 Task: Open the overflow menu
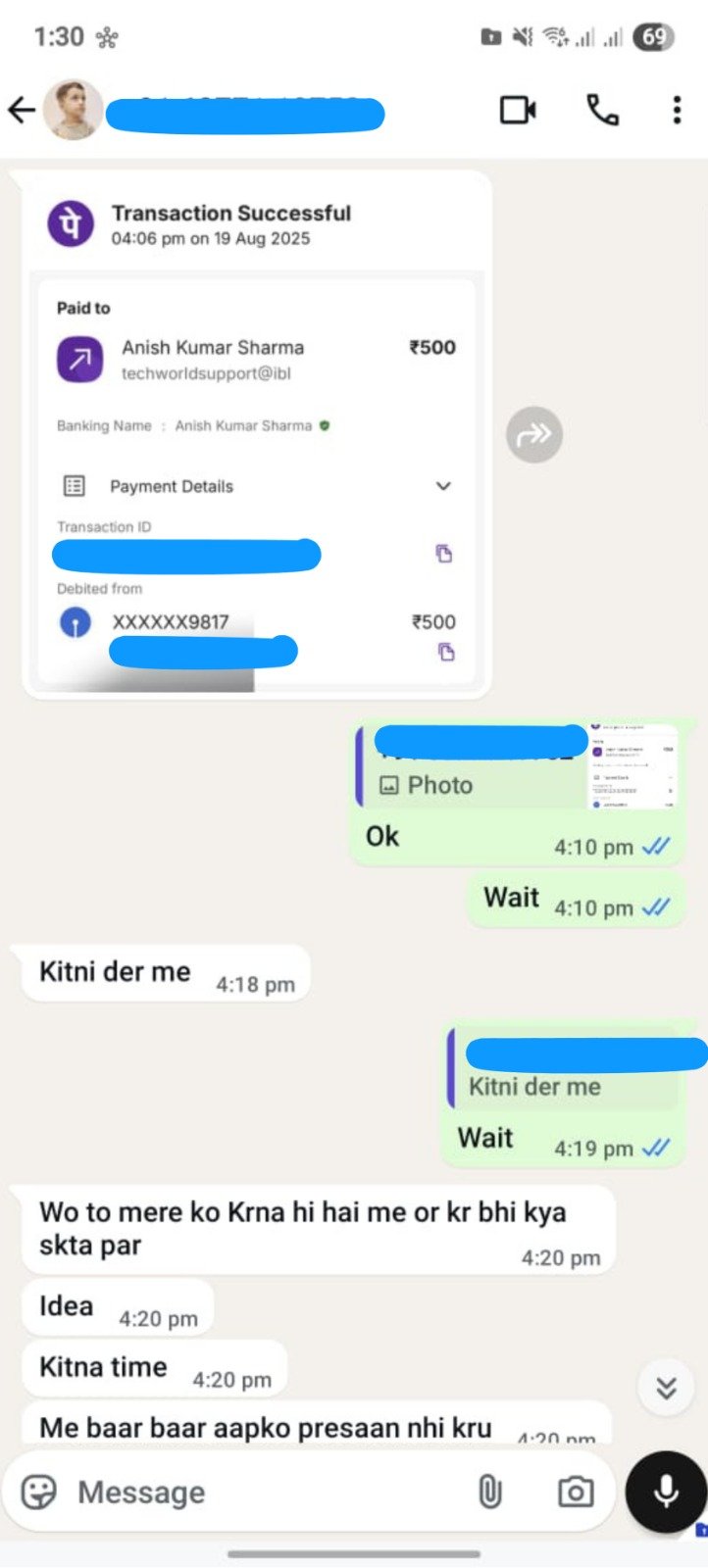point(677,110)
